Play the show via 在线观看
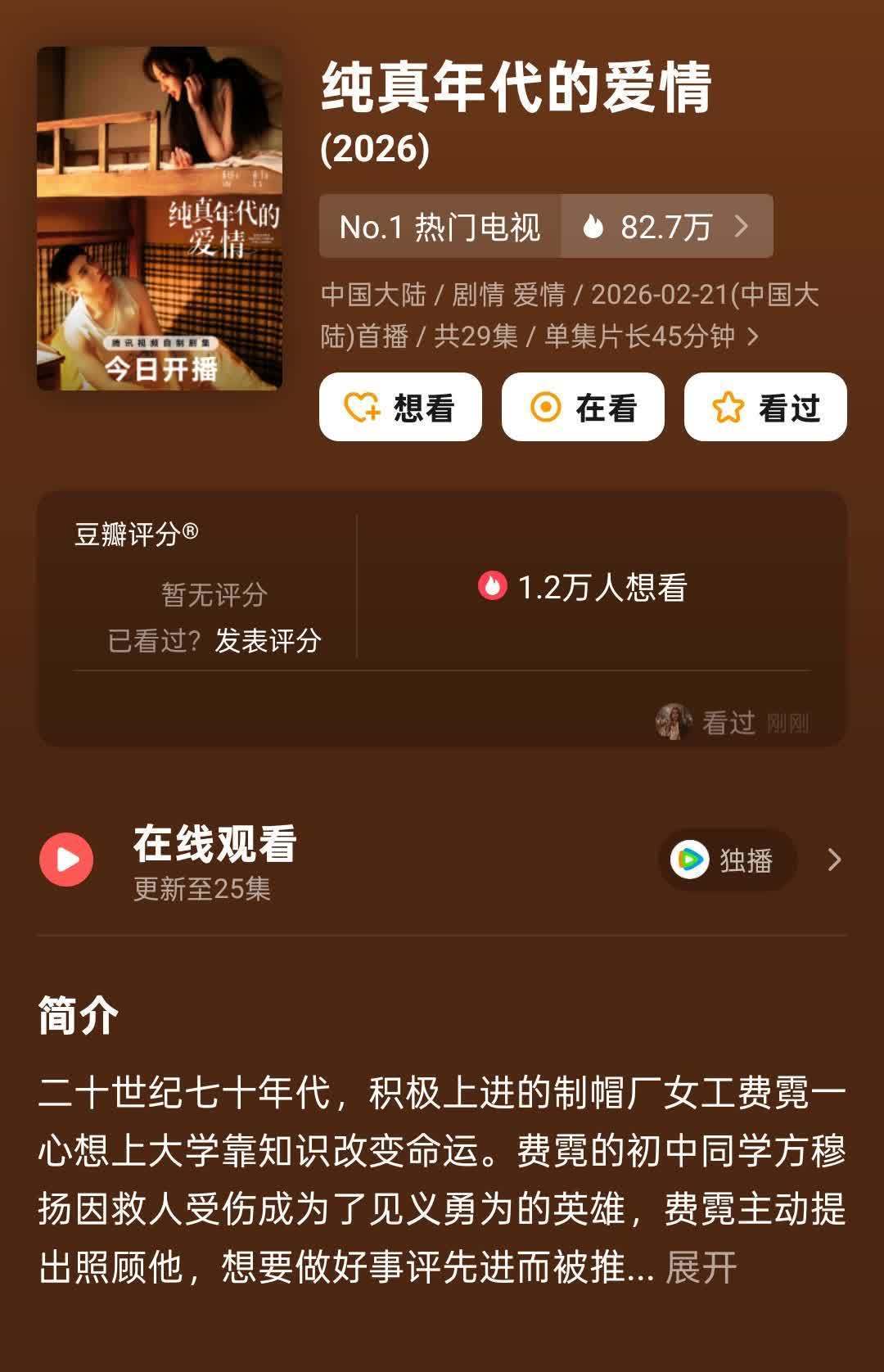The height and width of the screenshot is (1372, 884). (x=67, y=860)
